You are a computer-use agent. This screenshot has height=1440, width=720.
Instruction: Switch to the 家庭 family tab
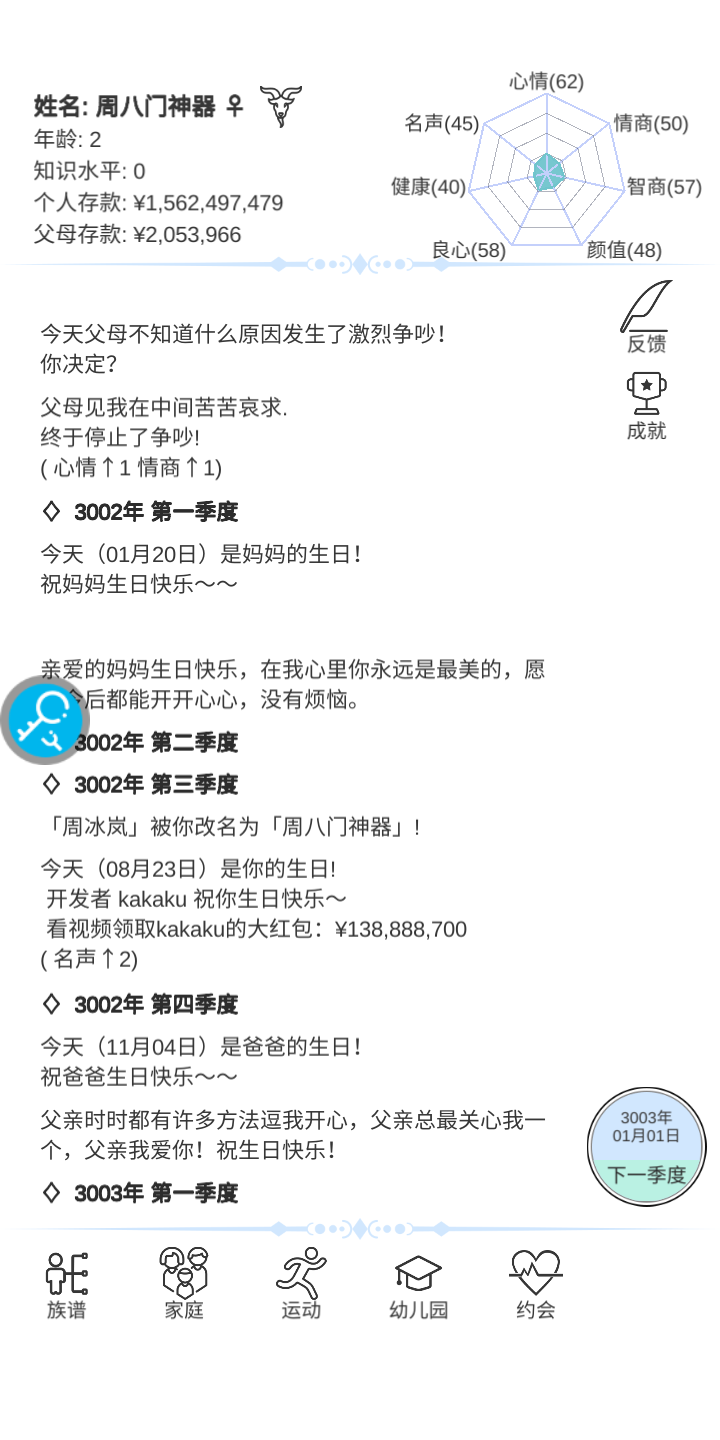(x=184, y=1284)
